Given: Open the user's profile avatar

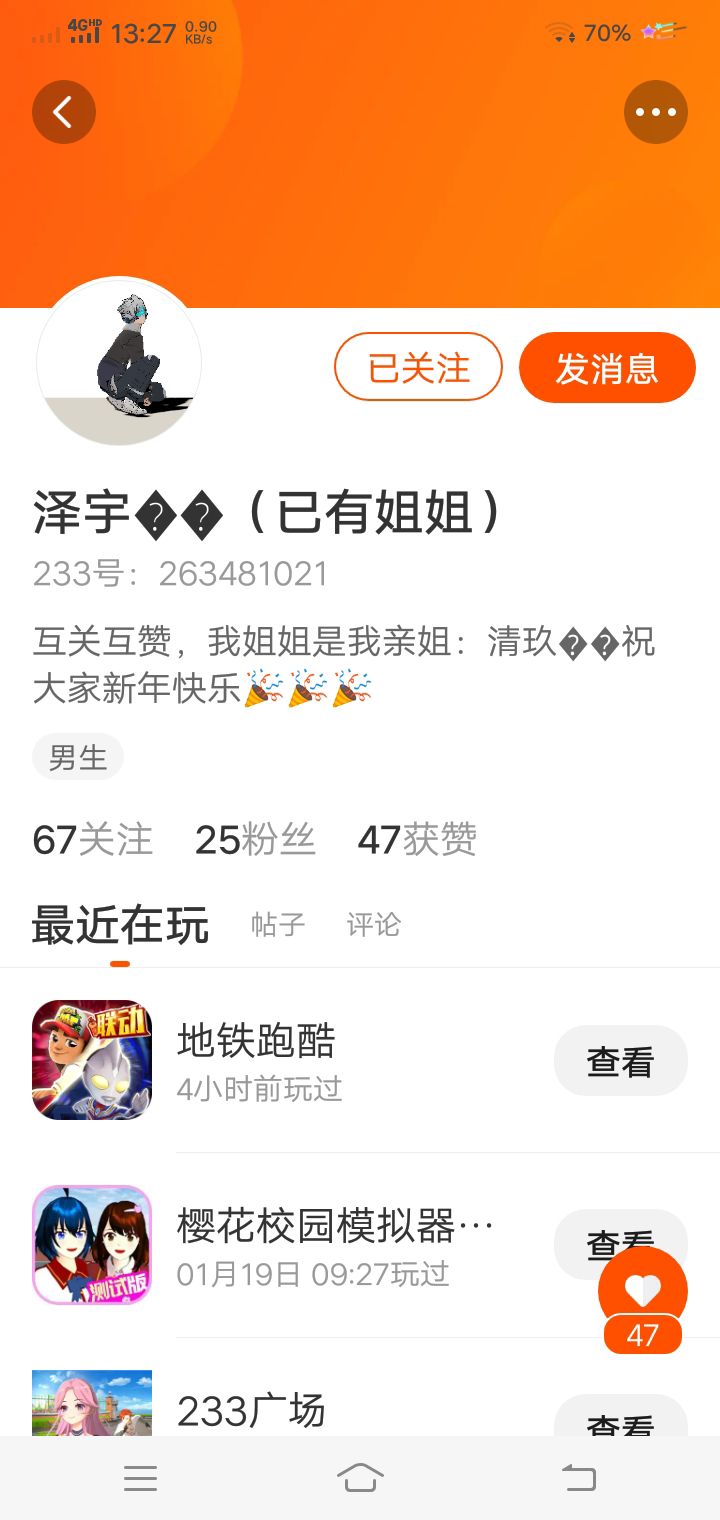Looking at the screenshot, I should click(x=119, y=362).
